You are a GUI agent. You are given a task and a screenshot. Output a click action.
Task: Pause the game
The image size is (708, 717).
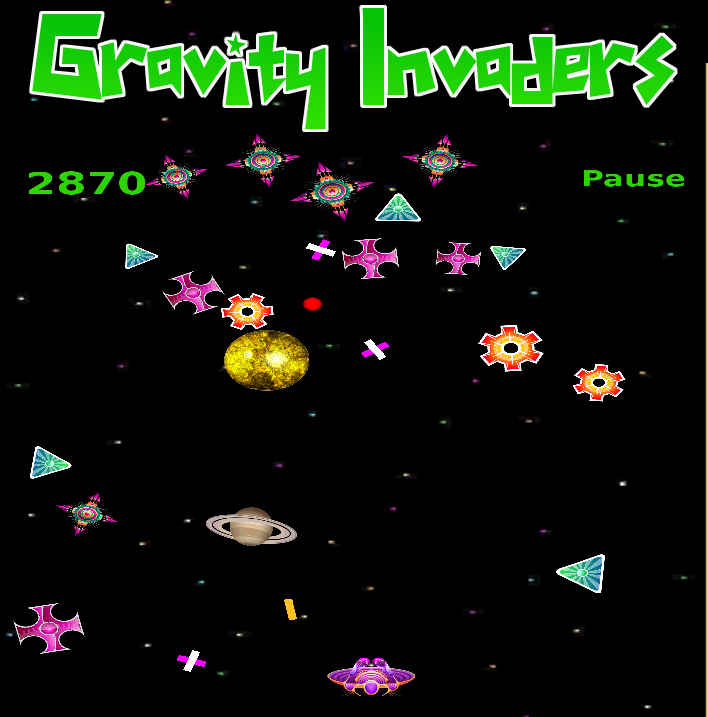tap(633, 179)
